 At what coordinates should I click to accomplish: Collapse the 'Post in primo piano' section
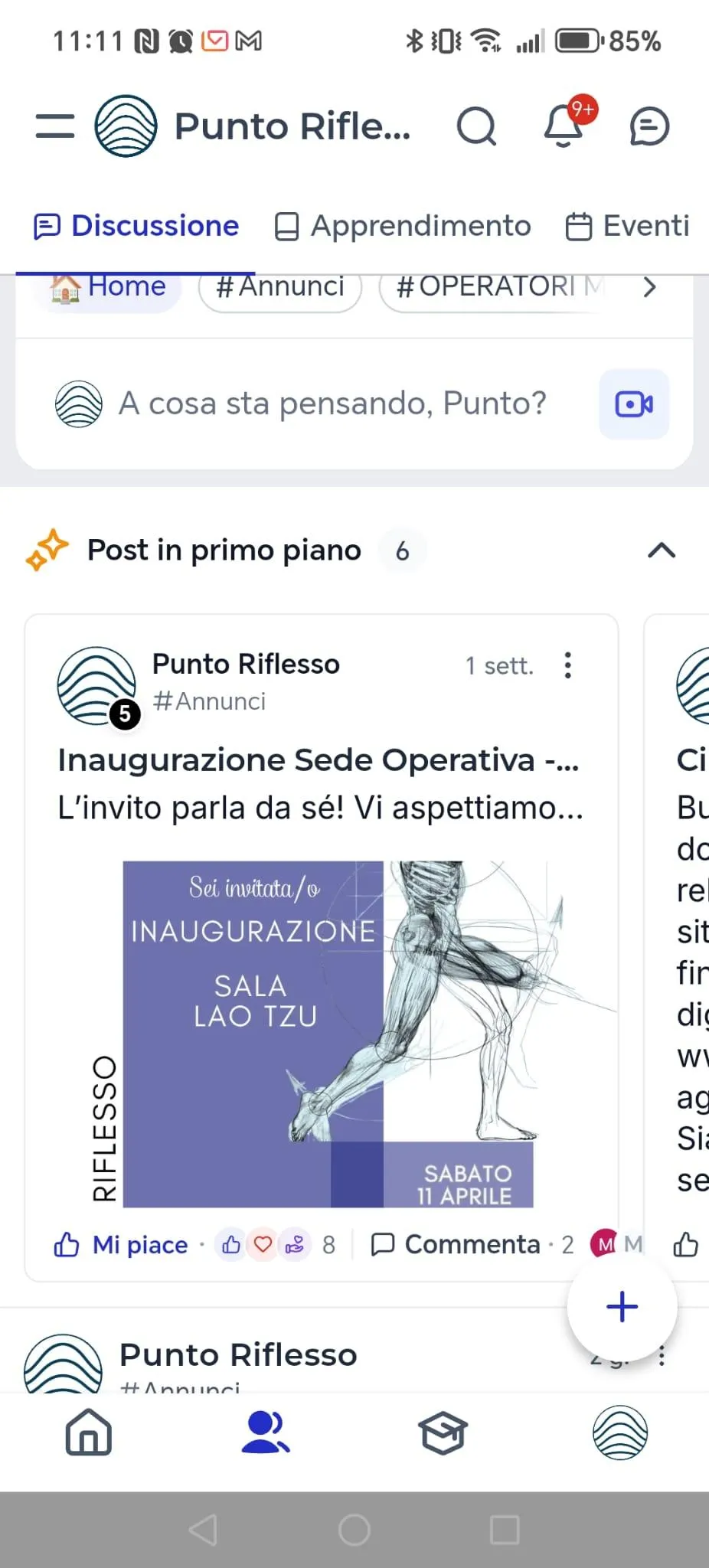click(x=662, y=550)
